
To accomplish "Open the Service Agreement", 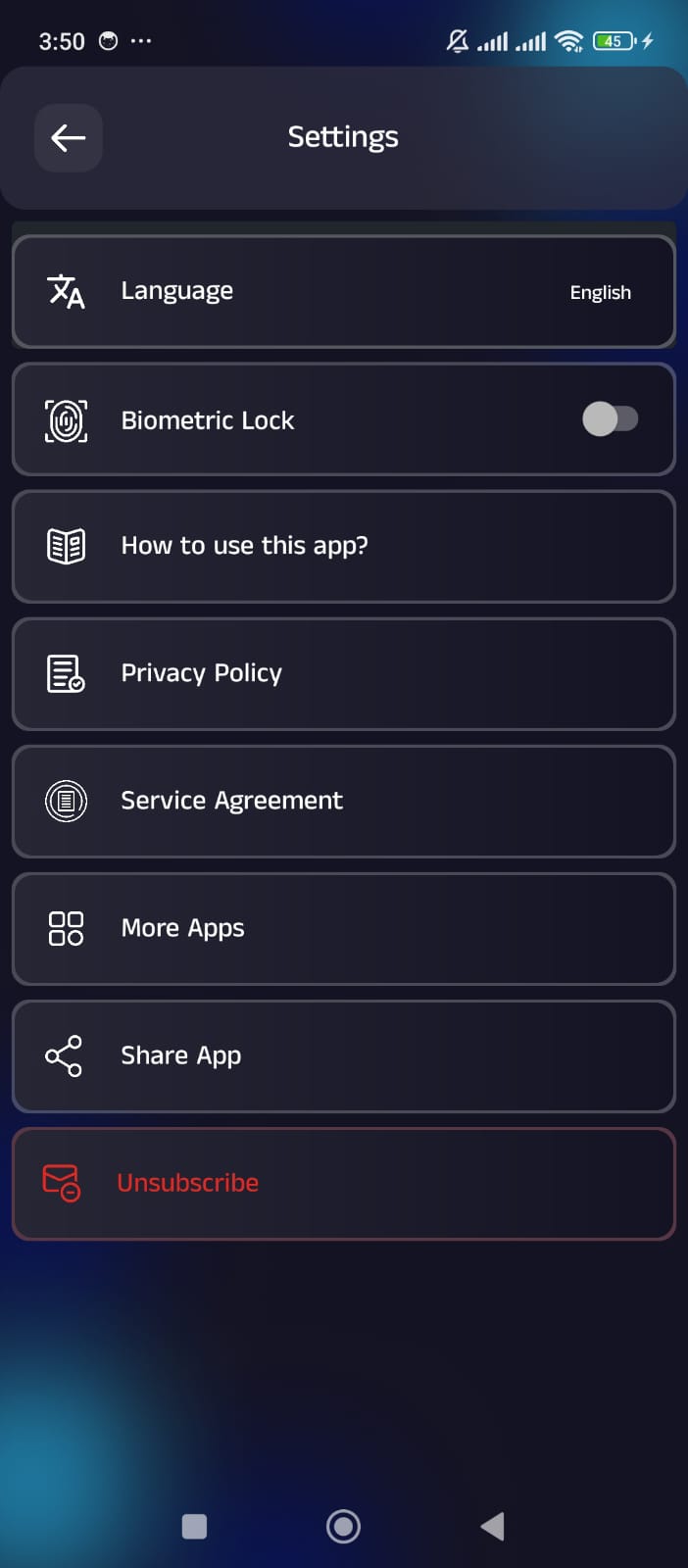I will click(343, 801).
